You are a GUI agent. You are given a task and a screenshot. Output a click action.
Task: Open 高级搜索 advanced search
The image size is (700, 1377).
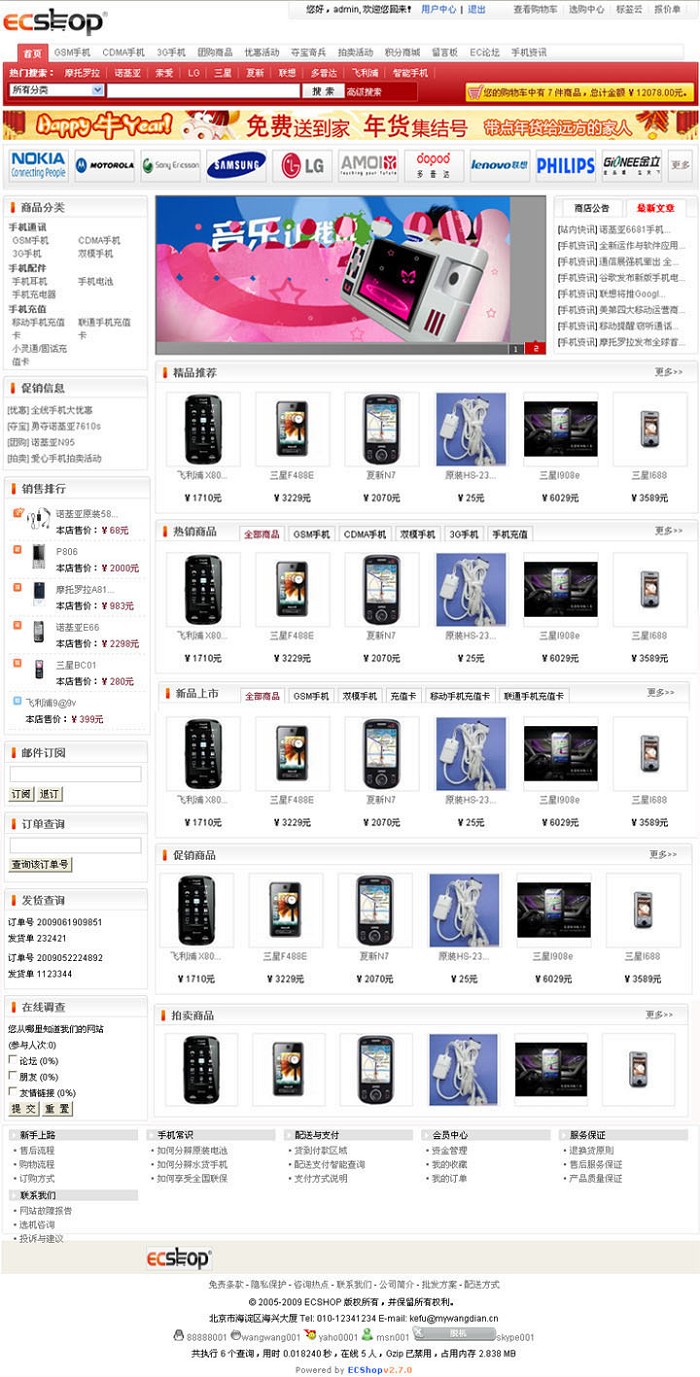[364, 92]
